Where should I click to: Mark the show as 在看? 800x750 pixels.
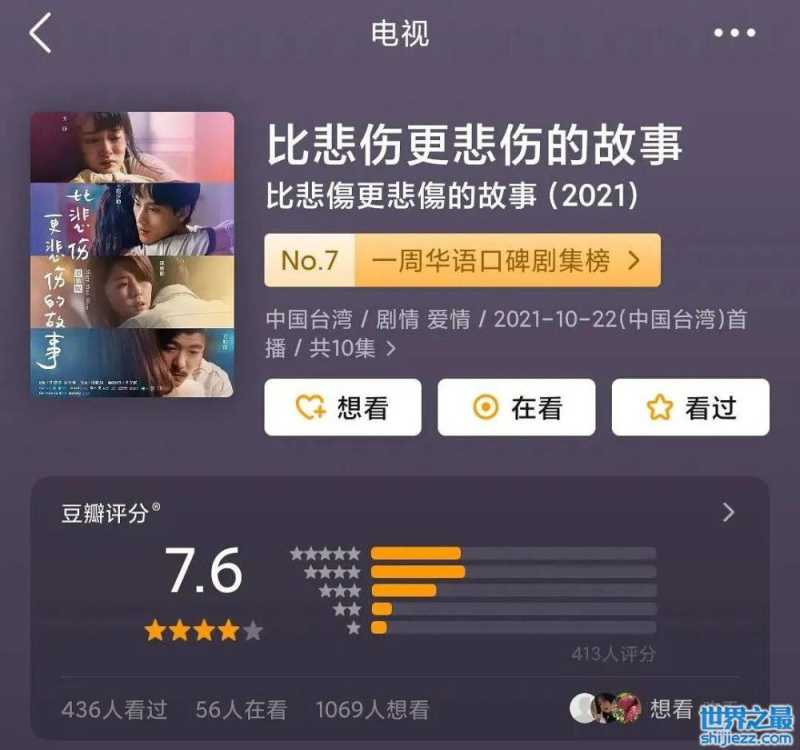click(516, 407)
